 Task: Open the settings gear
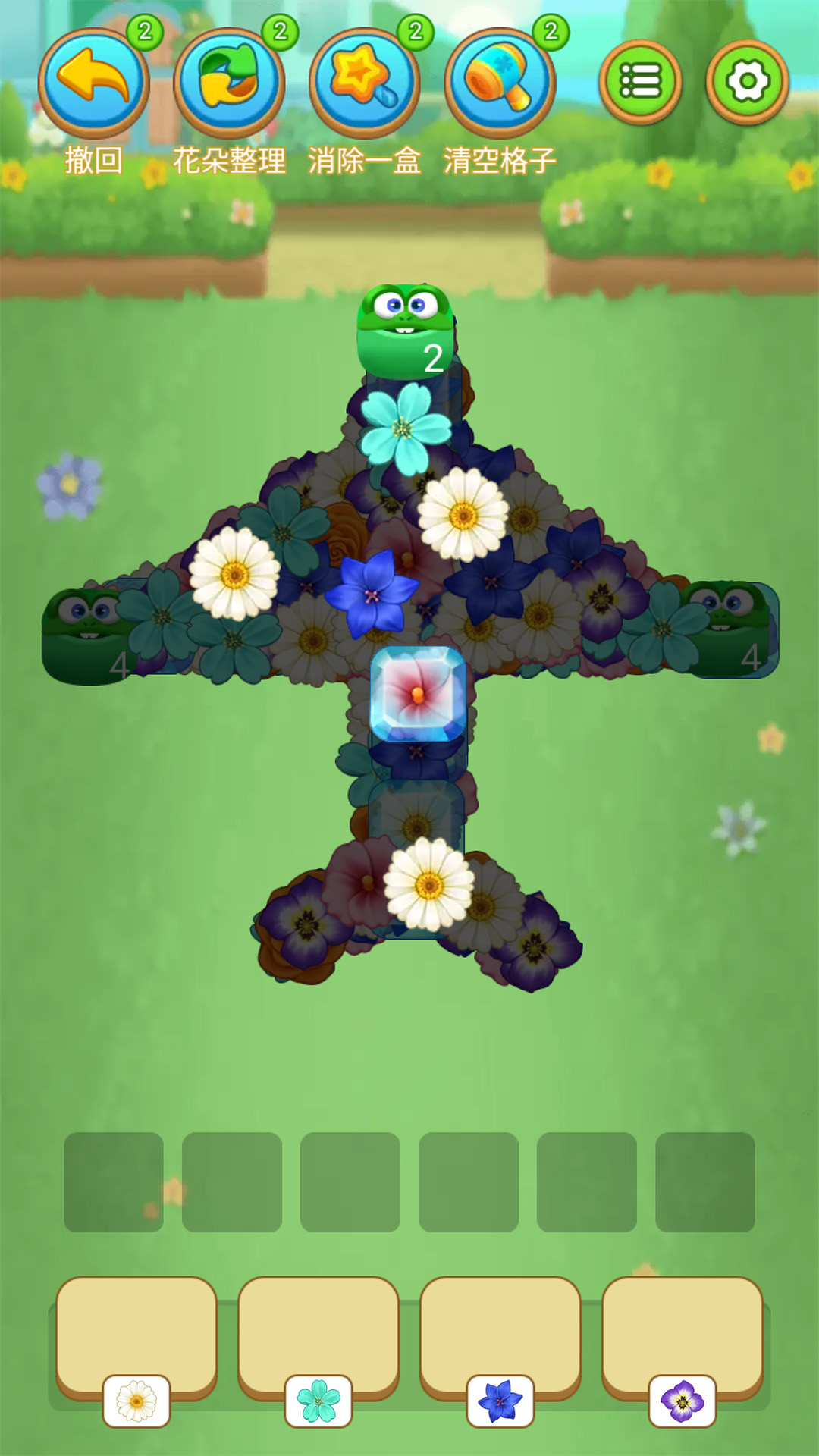[747, 82]
